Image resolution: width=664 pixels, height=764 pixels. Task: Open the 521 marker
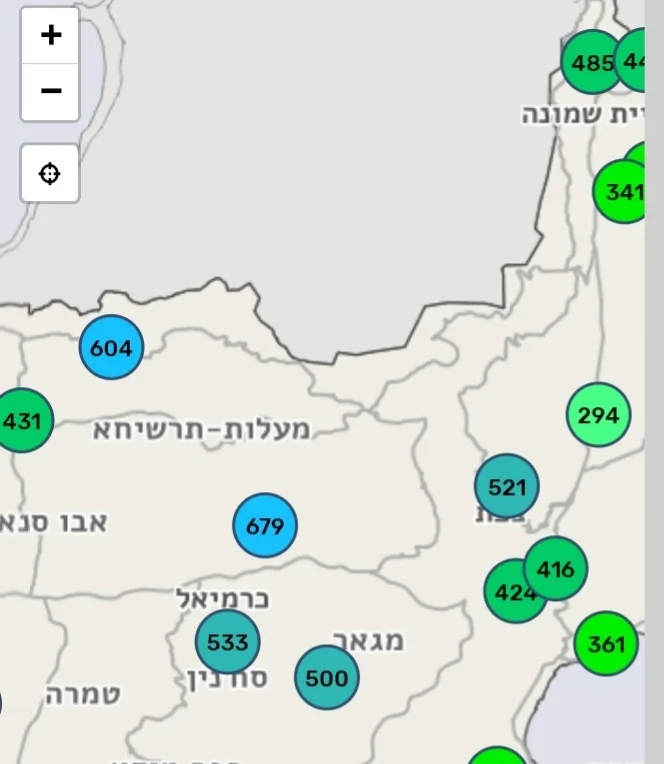[x=507, y=487]
